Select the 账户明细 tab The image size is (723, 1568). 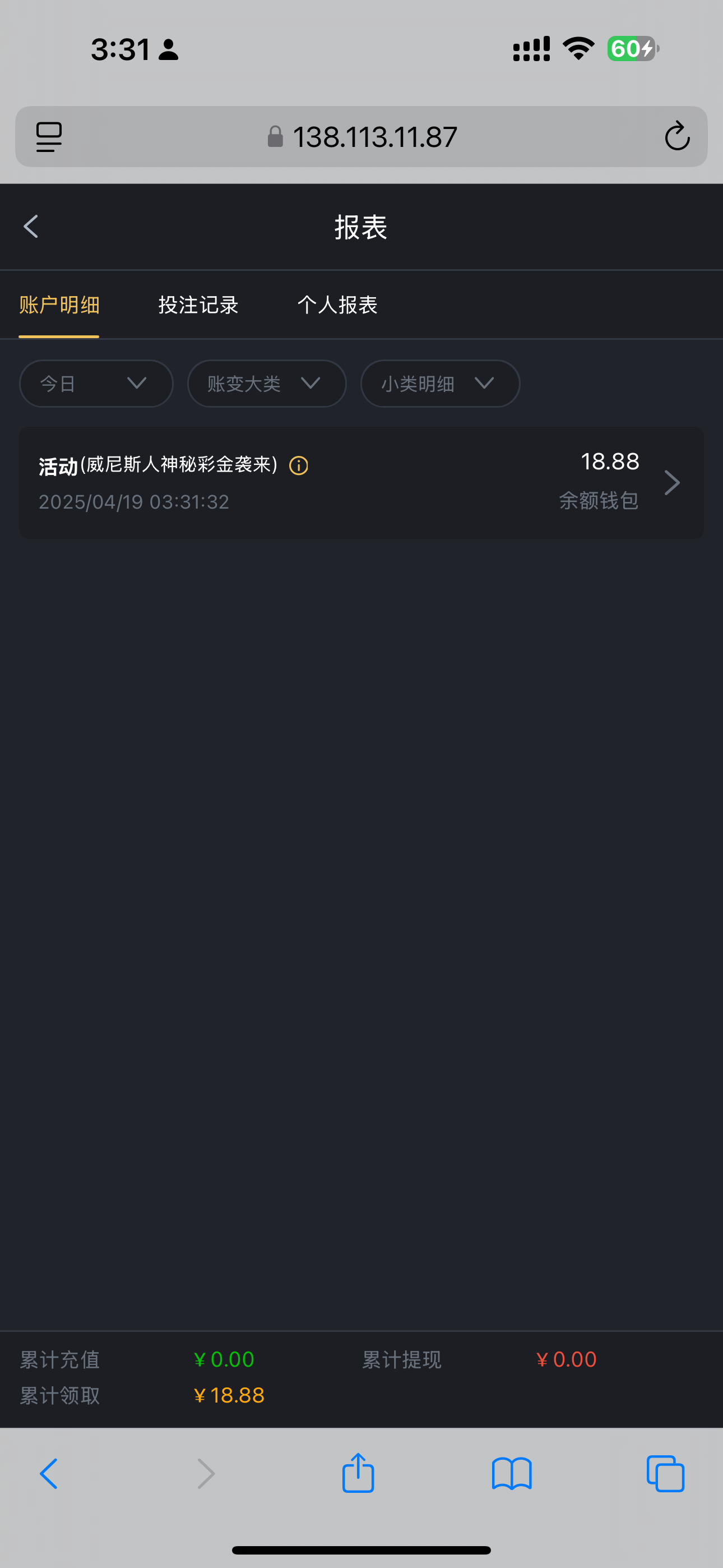[x=59, y=305]
